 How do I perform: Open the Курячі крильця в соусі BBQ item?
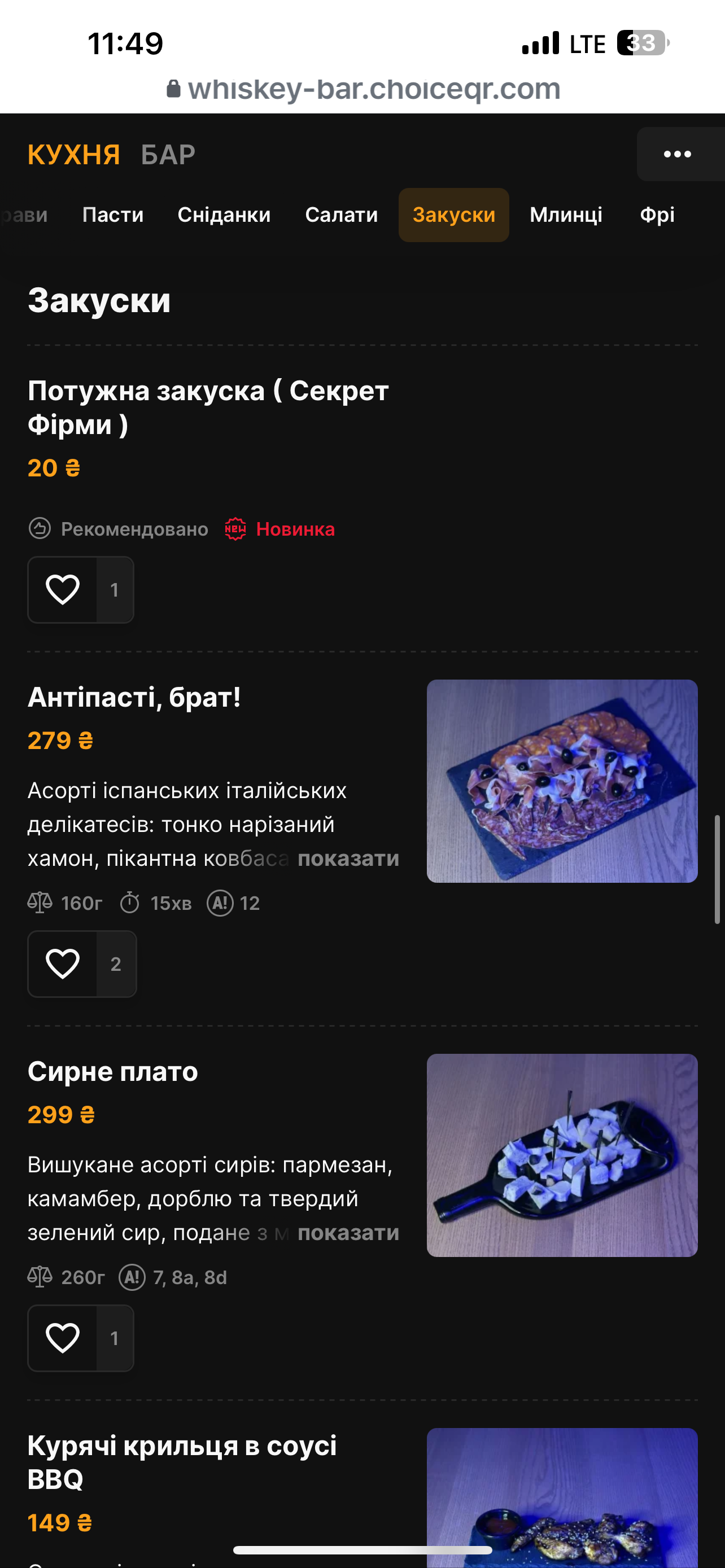point(182,1462)
